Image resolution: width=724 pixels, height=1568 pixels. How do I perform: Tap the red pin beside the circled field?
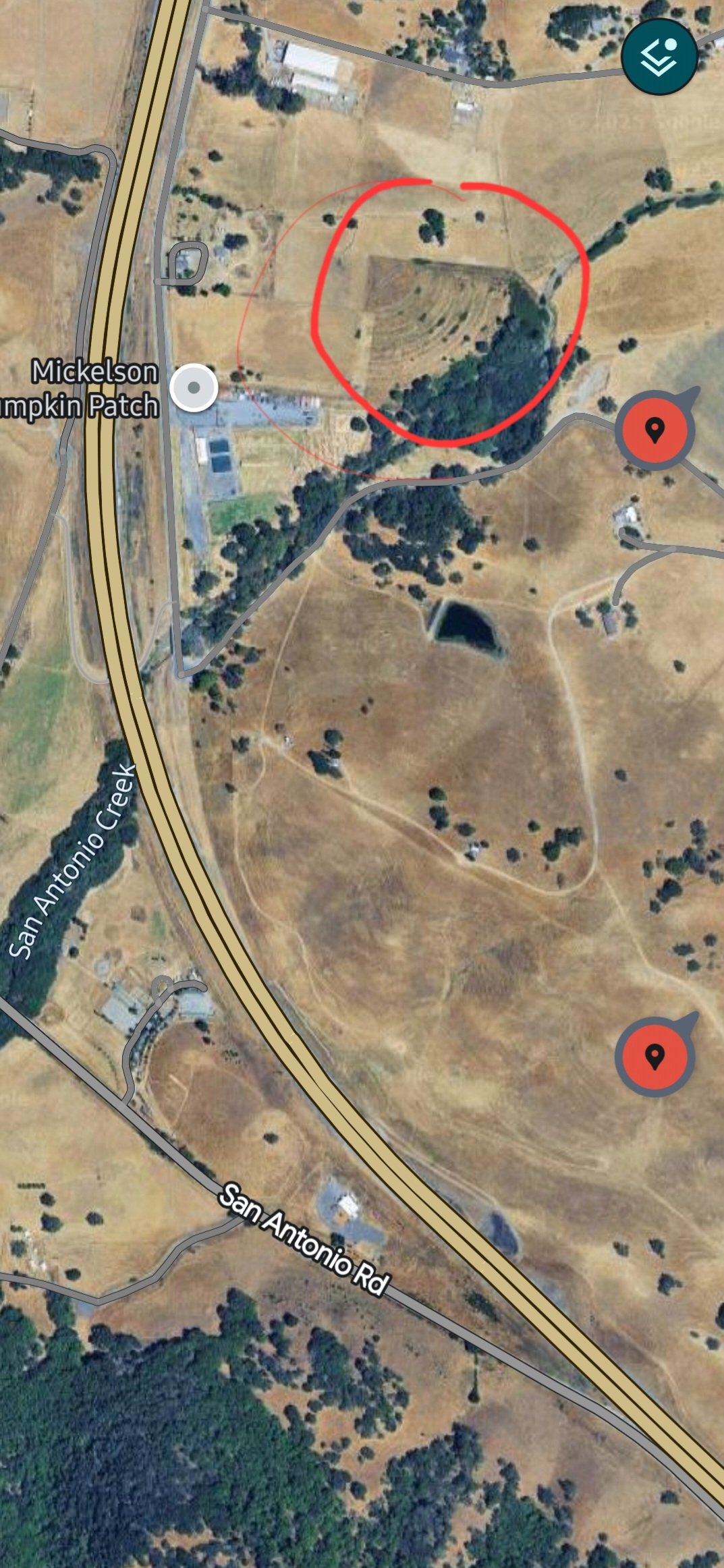click(x=654, y=430)
